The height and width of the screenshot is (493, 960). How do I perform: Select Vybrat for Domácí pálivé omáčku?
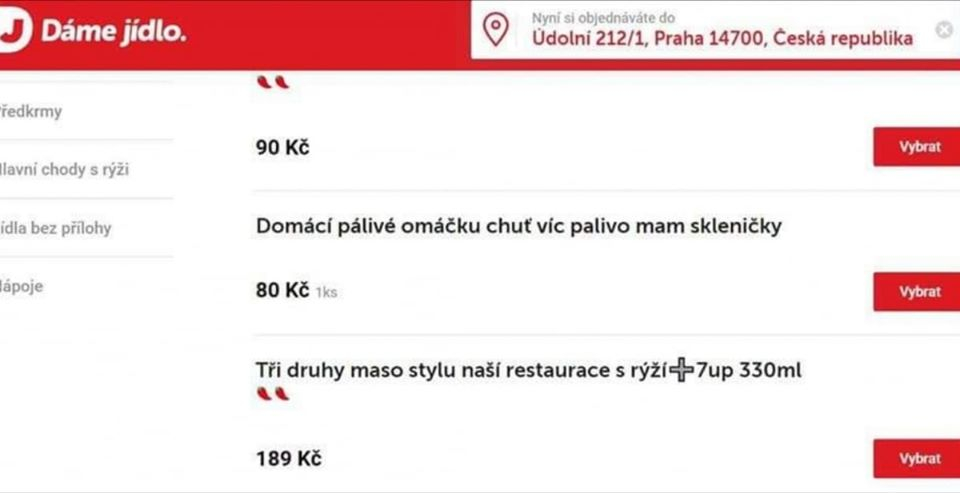[x=918, y=292]
